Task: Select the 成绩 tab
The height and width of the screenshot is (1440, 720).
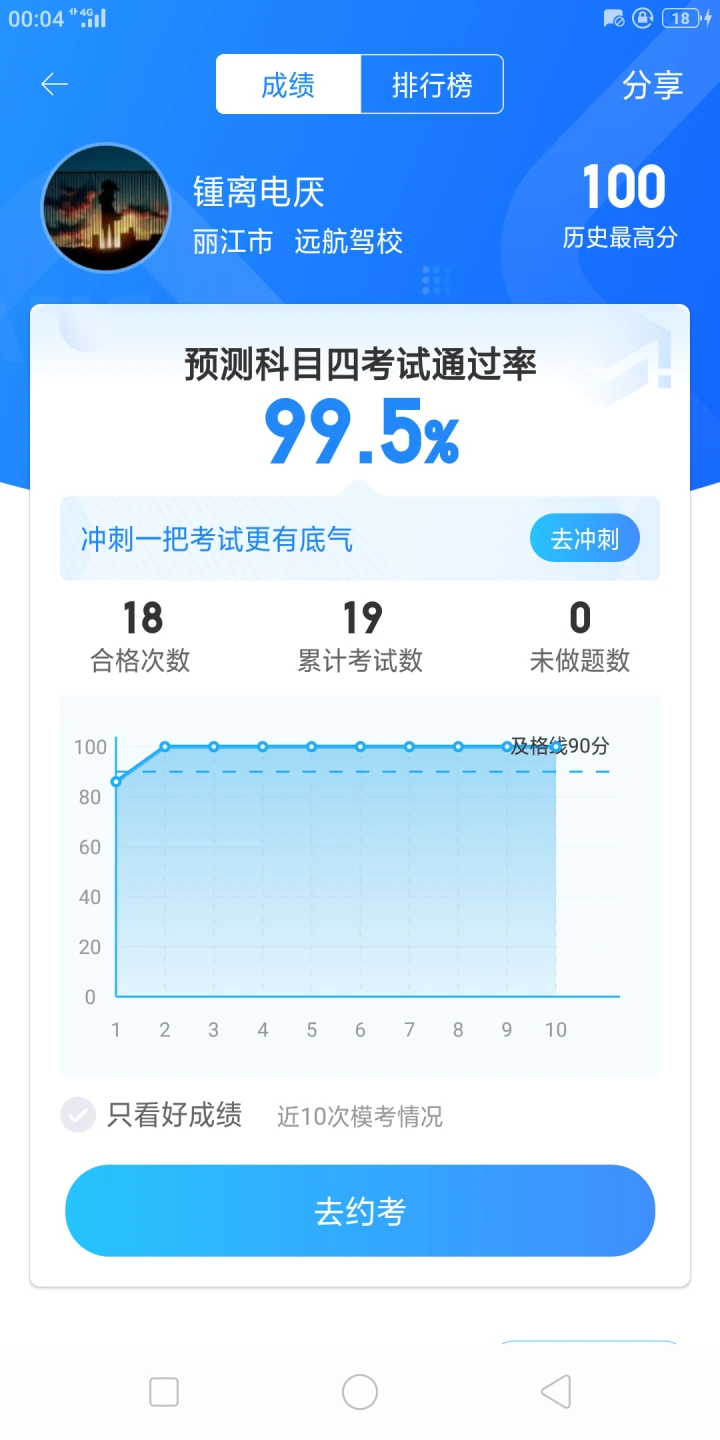Action: [288, 85]
